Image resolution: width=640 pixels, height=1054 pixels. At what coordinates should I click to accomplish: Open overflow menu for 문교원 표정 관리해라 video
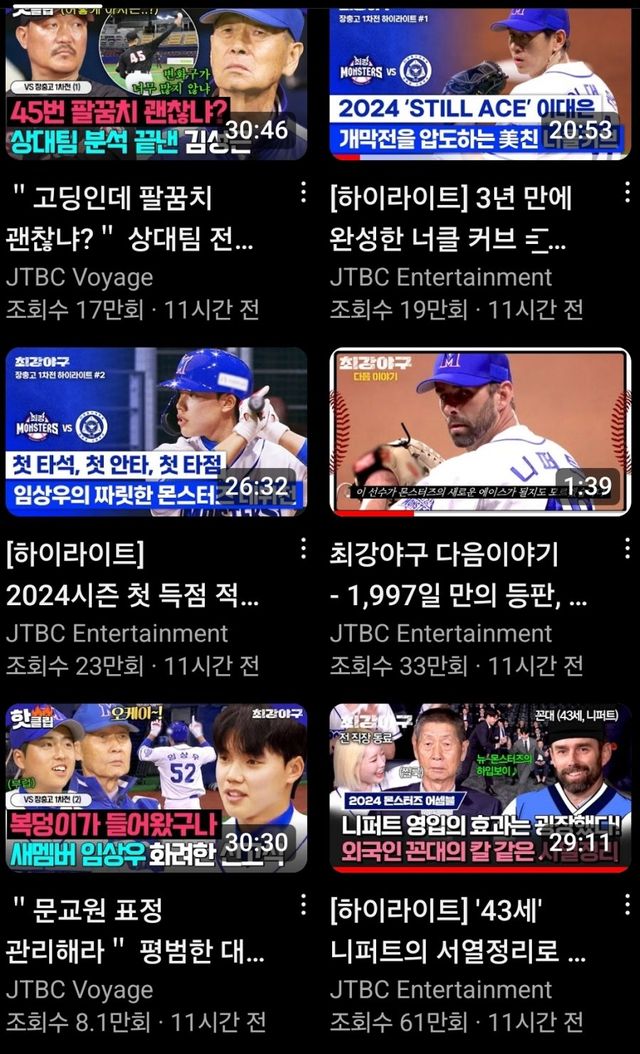pyautogui.click(x=303, y=905)
